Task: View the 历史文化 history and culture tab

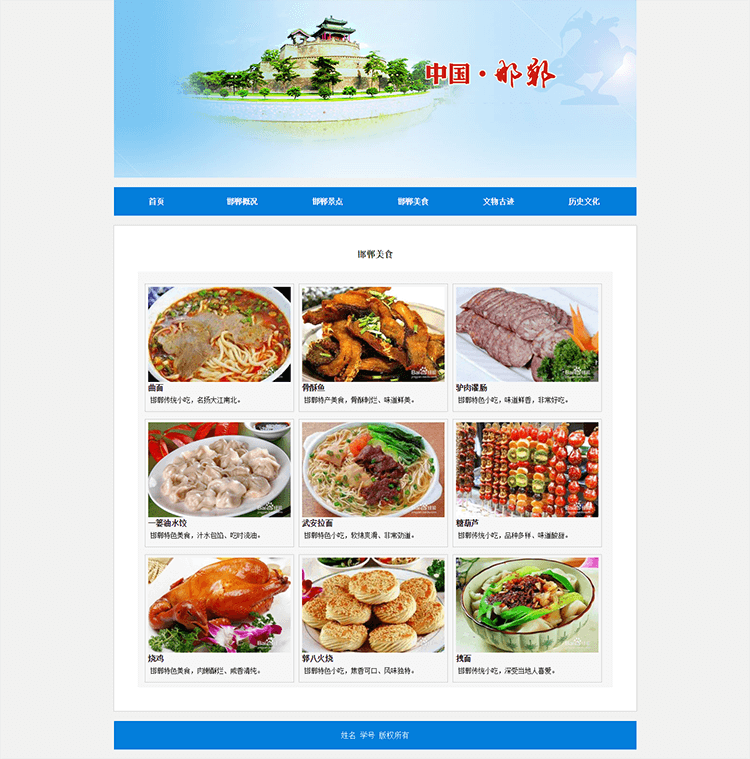Action: coord(584,201)
